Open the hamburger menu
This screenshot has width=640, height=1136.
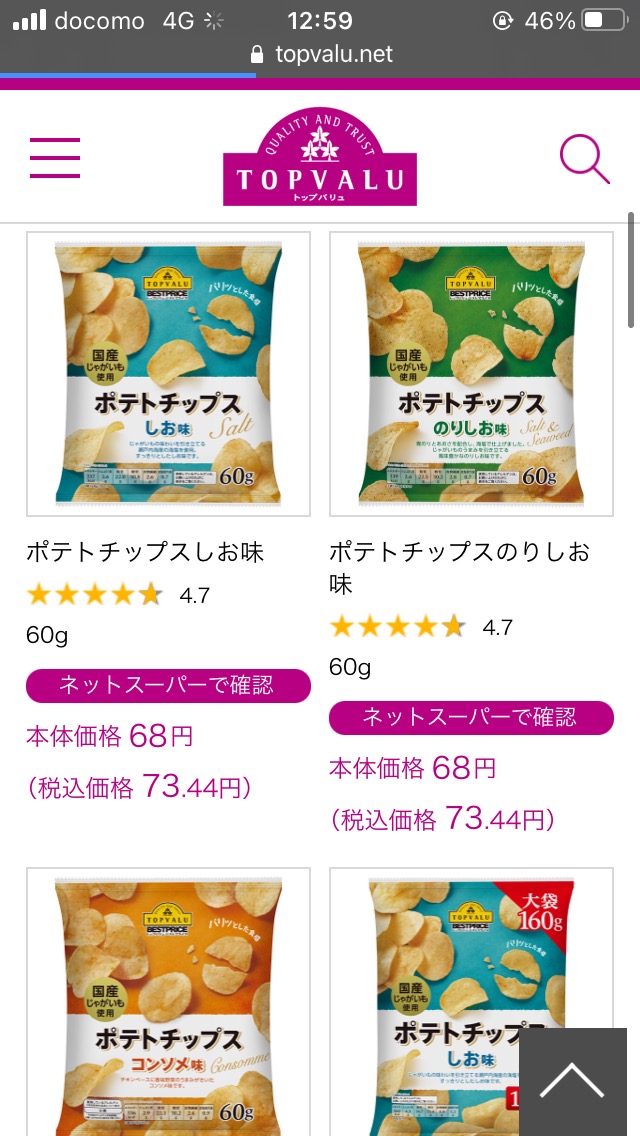[55, 157]
